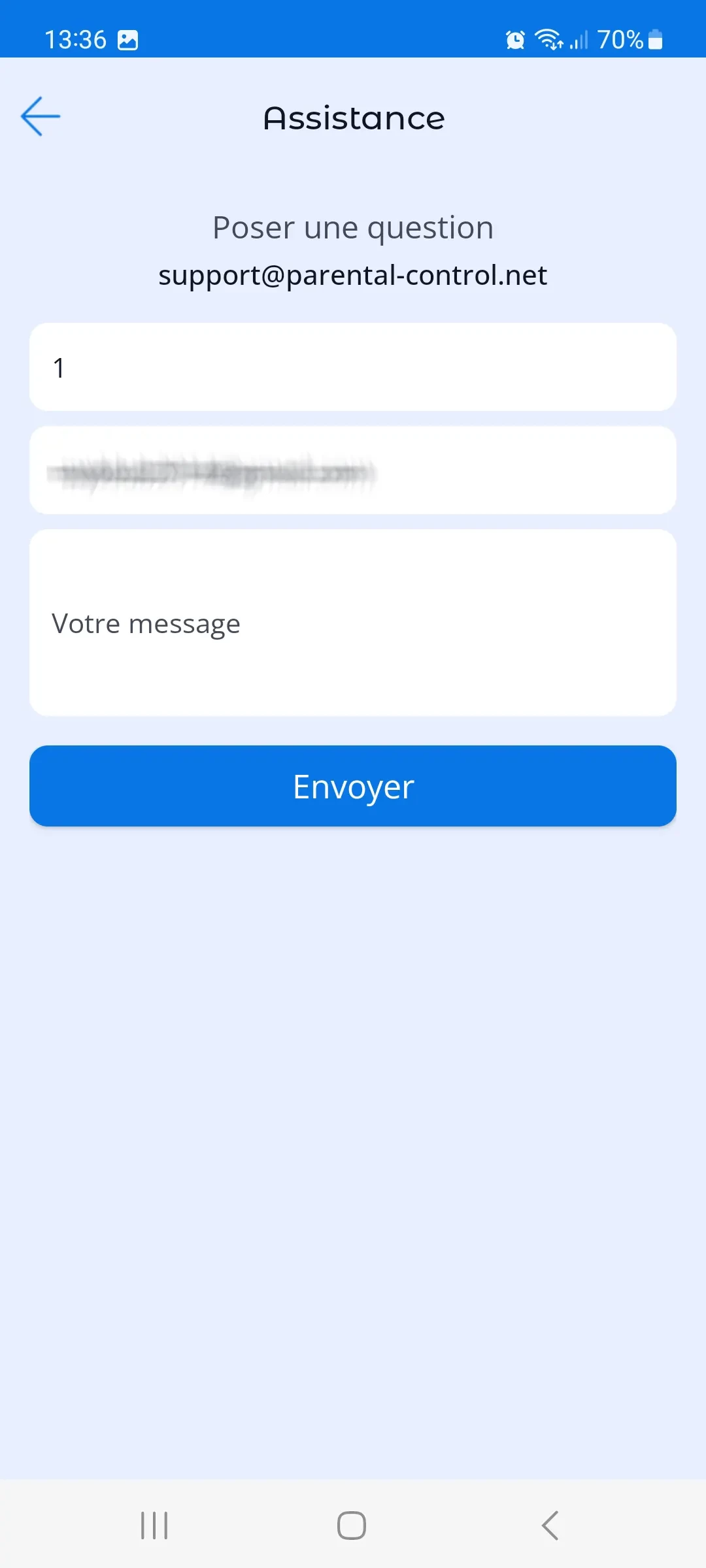Edit the blurred email address field
706x1568 pixels.
[x=353, y=470]
